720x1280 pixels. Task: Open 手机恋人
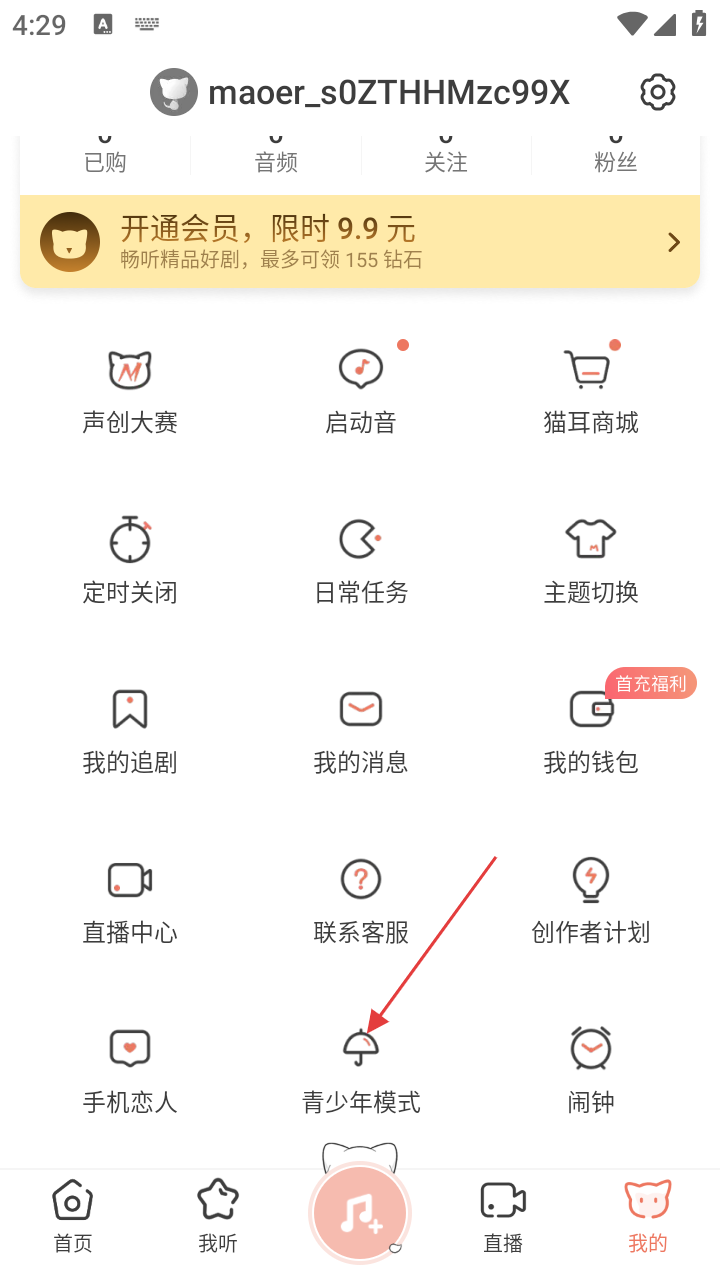130,1071
